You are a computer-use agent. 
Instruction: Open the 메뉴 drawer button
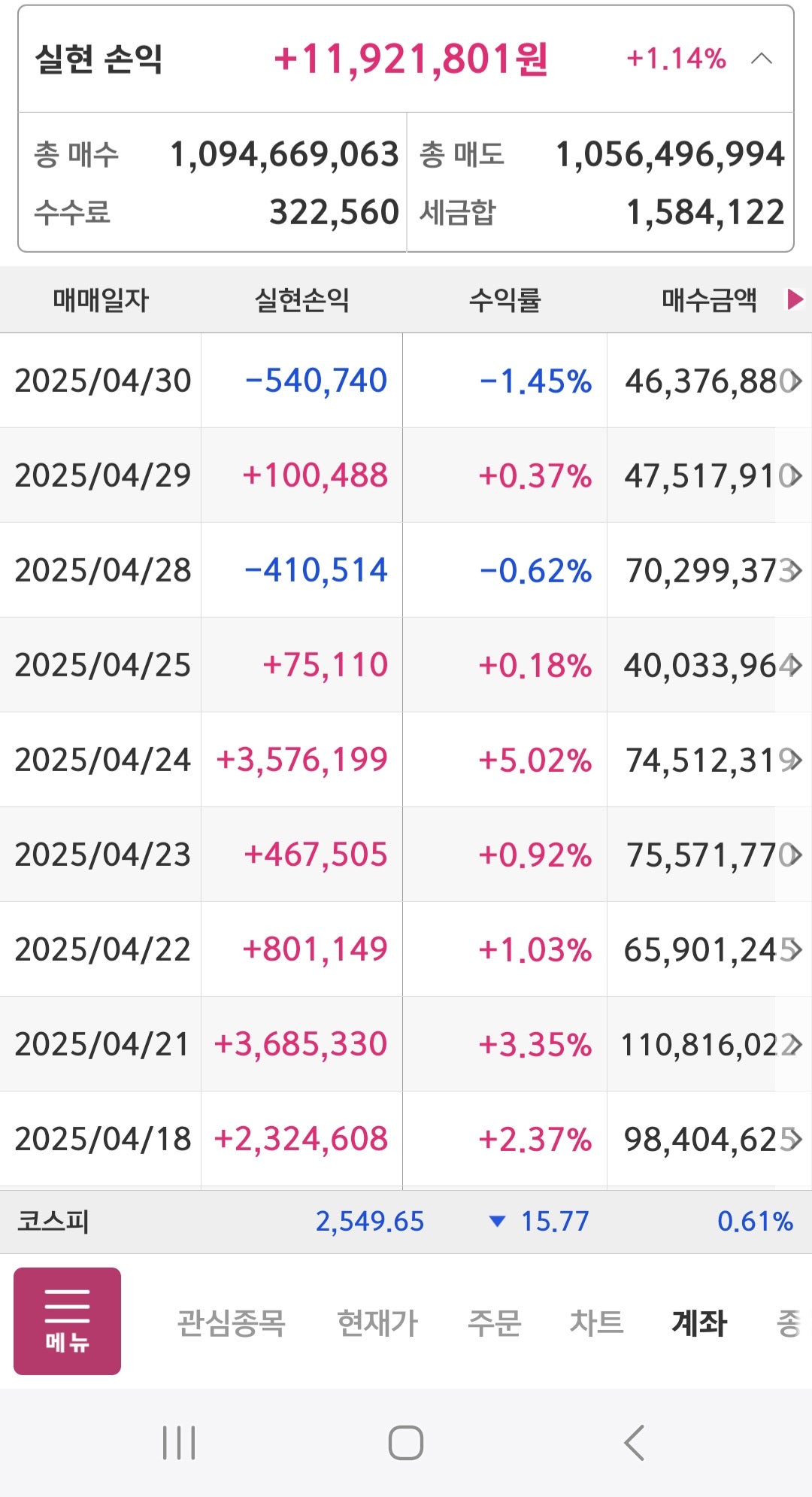(x=67, y=1321)
